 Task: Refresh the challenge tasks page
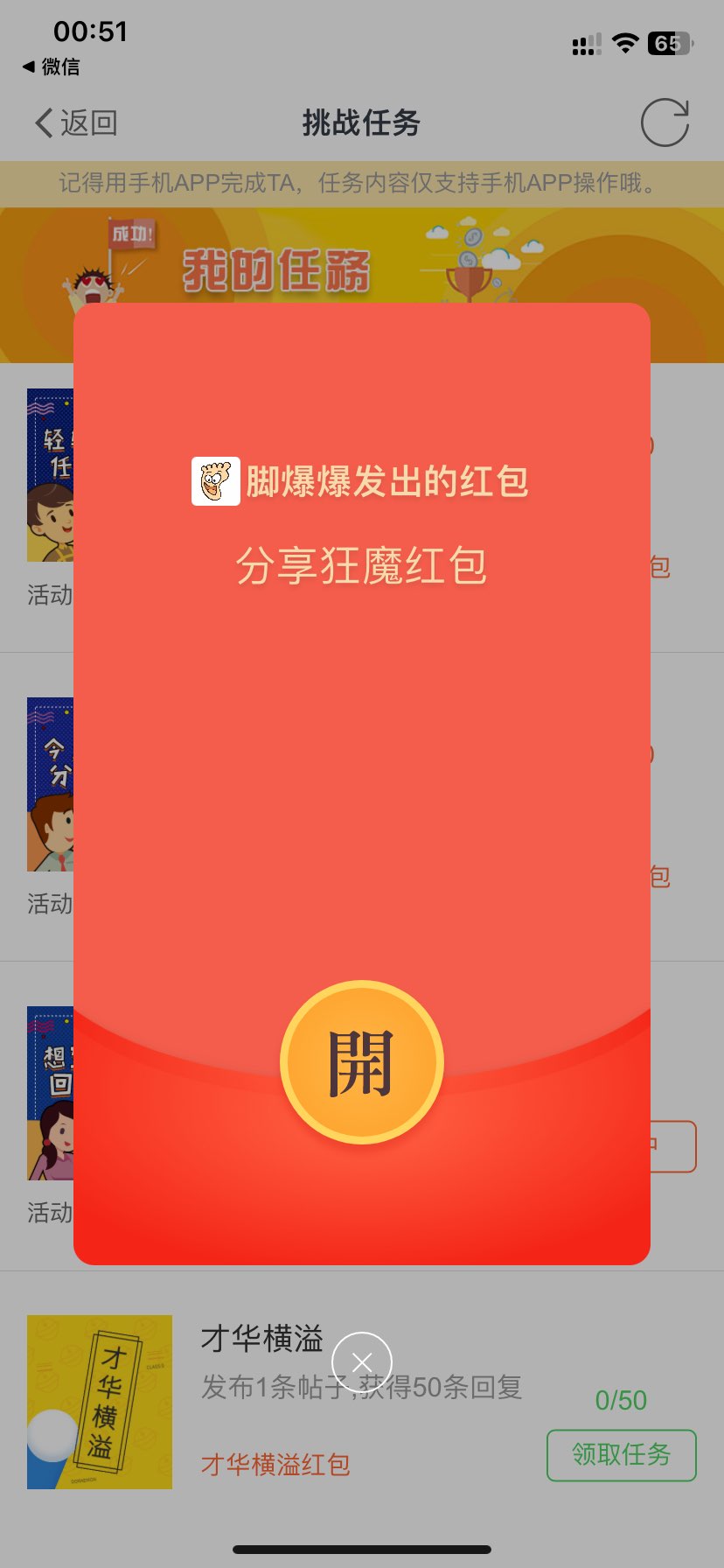coord(665,123)
